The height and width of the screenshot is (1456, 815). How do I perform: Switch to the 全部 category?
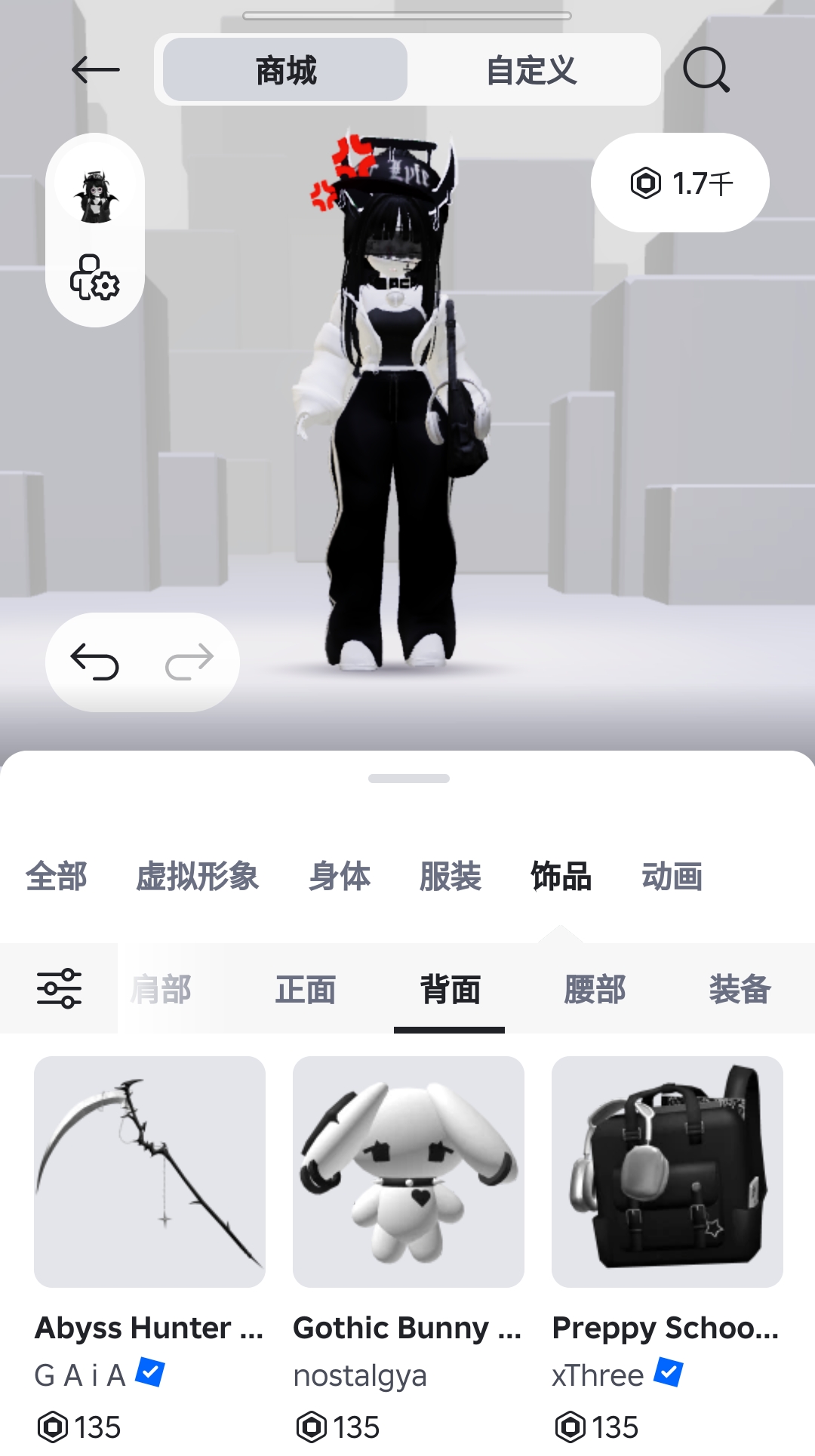pos(57,877)
